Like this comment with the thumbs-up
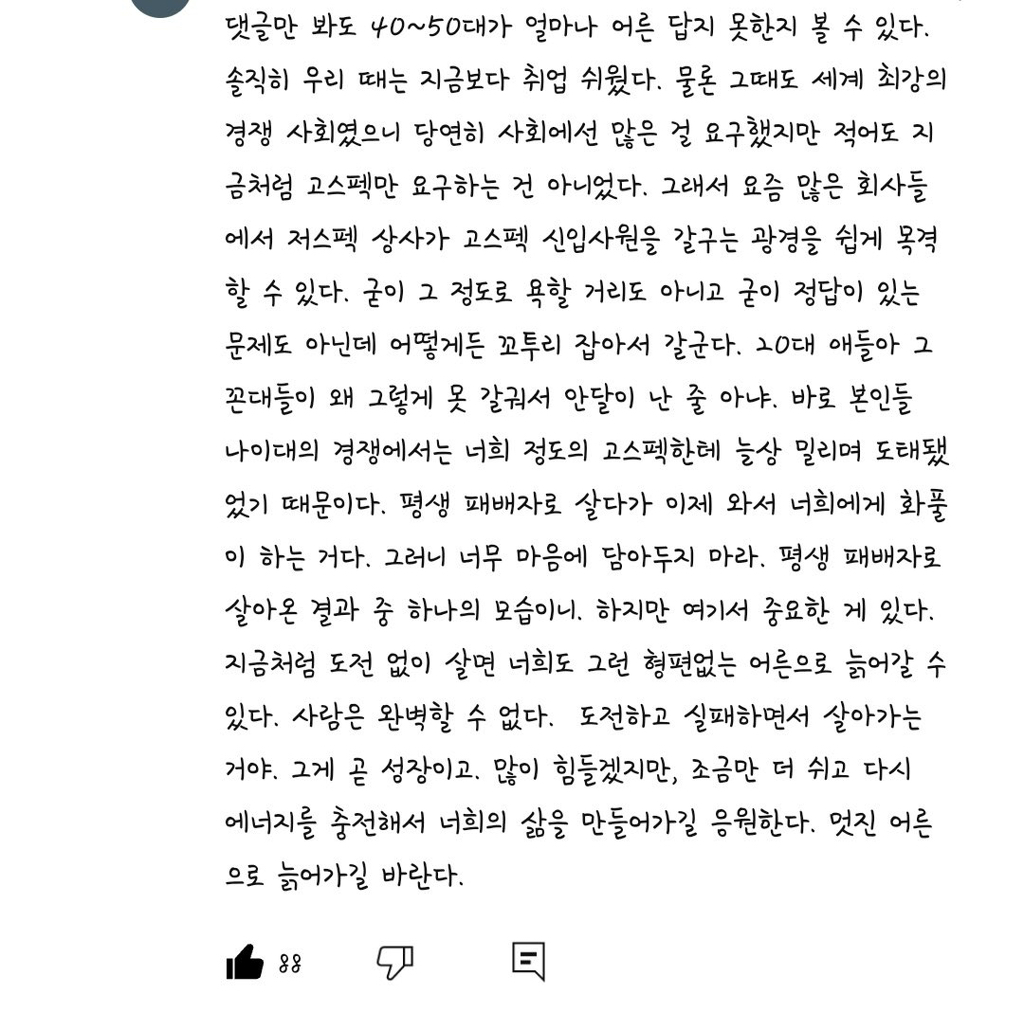 click(x=244, y=962)
